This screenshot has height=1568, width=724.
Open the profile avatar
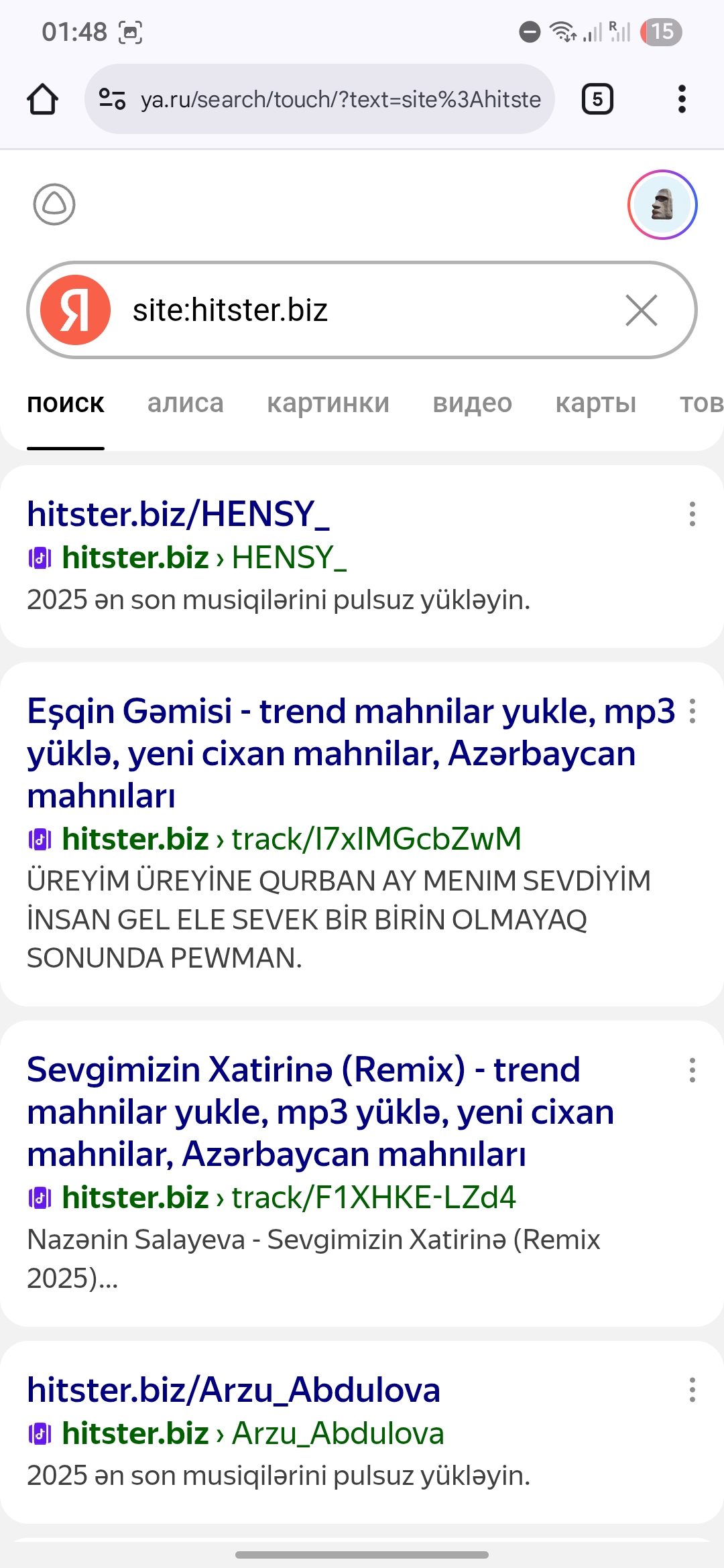(662, 204)
